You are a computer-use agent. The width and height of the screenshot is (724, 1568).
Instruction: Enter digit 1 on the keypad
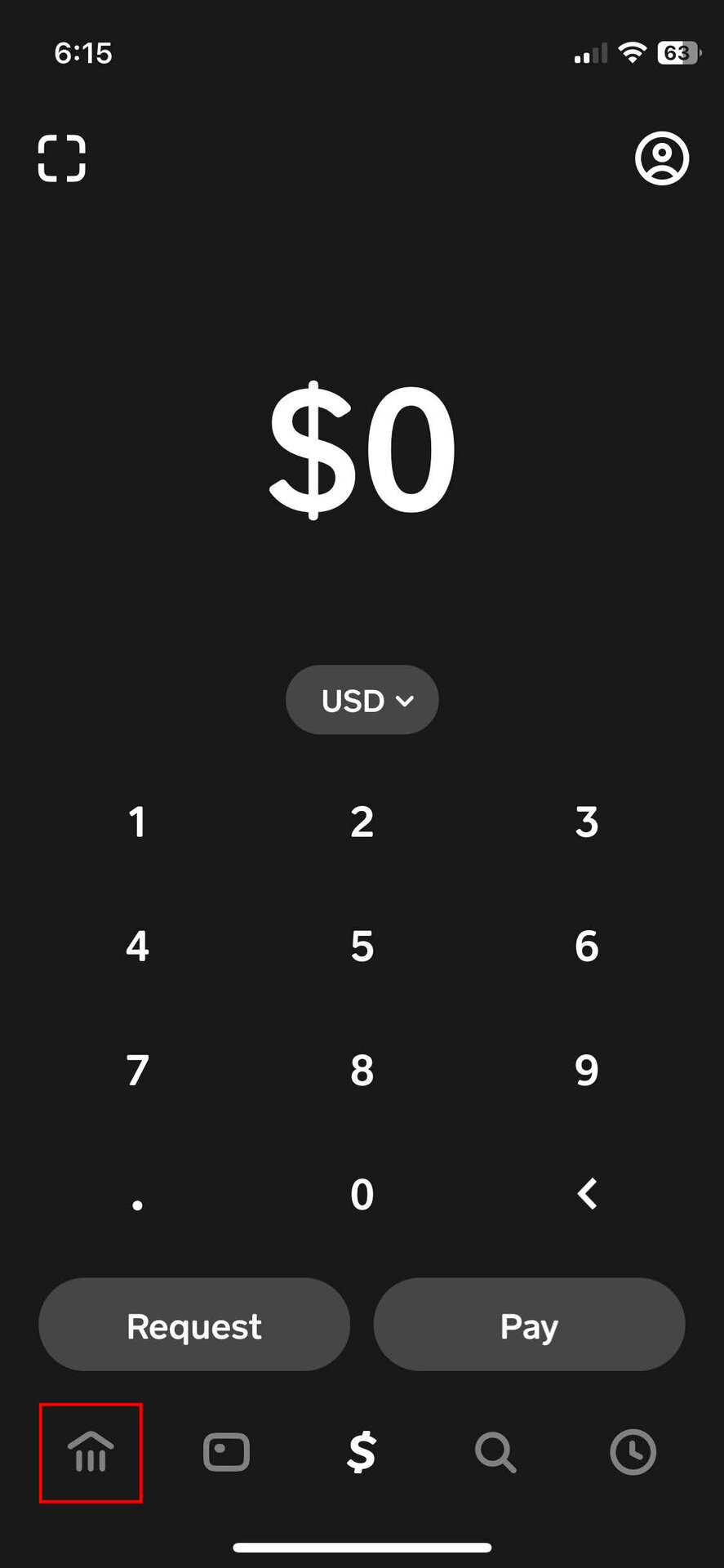[137, 822]
